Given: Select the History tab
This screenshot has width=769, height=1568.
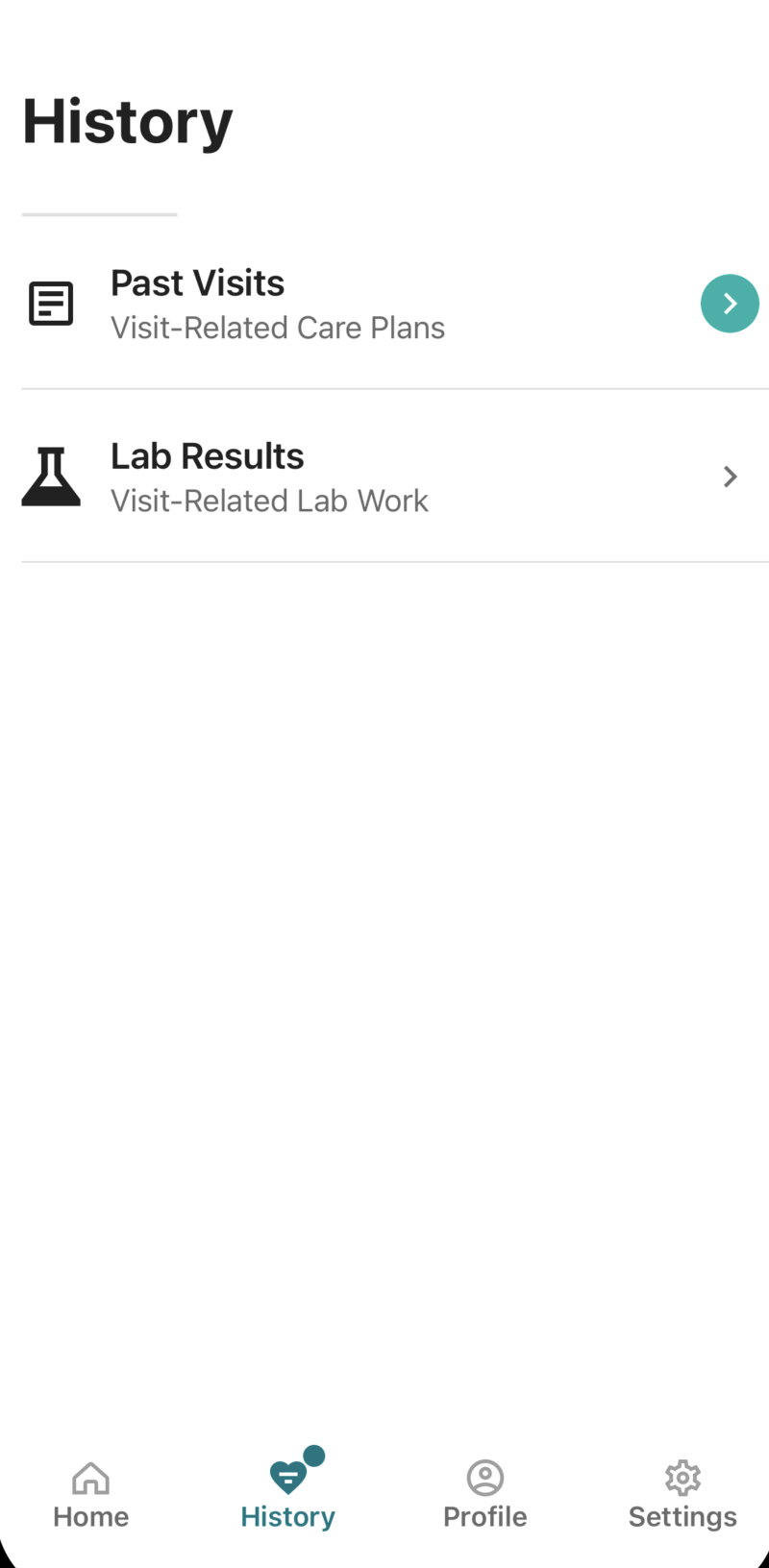Looking at the screenshot, I should pyautogui.click(x=288, y=1495).
